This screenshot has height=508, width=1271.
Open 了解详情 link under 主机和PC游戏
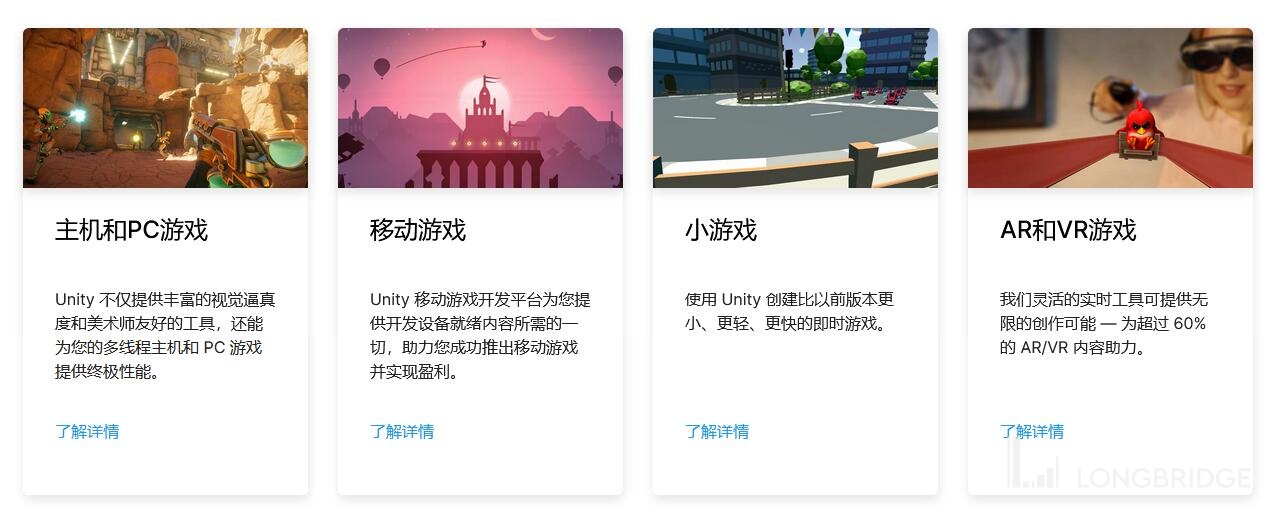pyautogui.click(x=87, y=432)
